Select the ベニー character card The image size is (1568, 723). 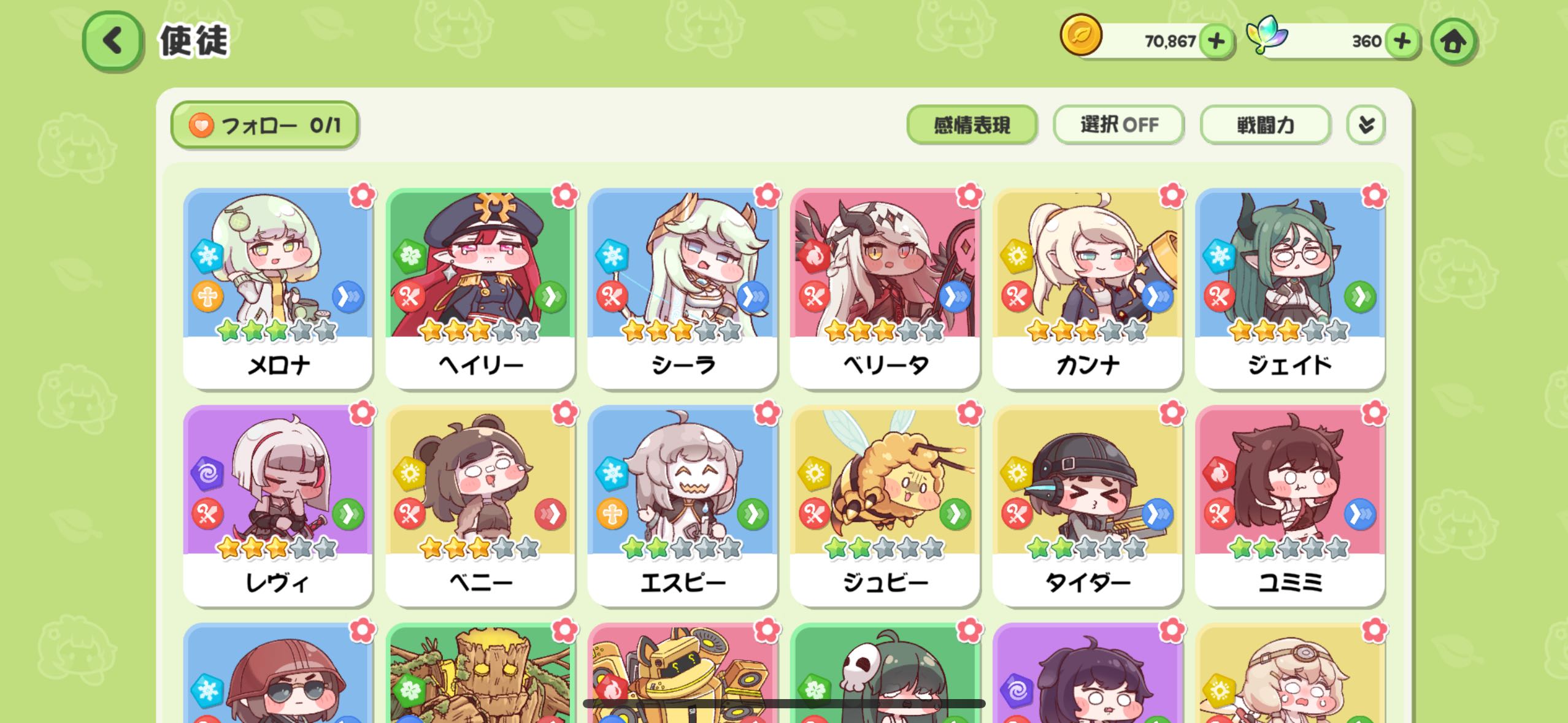pyautogui.click(x=480, y=506)
